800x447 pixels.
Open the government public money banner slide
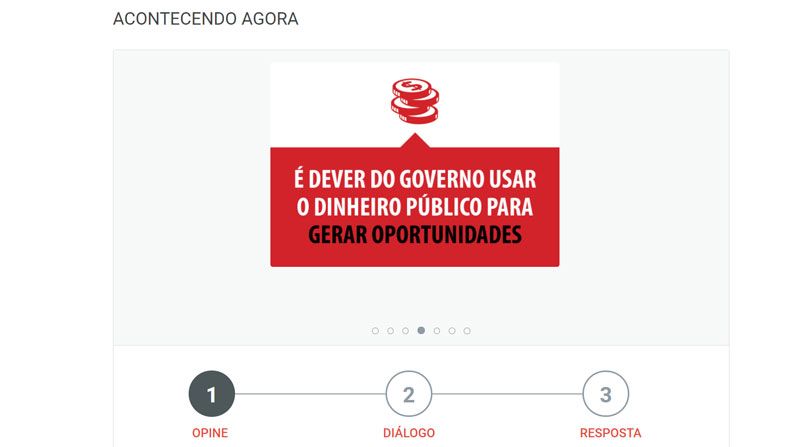(414, 165)
